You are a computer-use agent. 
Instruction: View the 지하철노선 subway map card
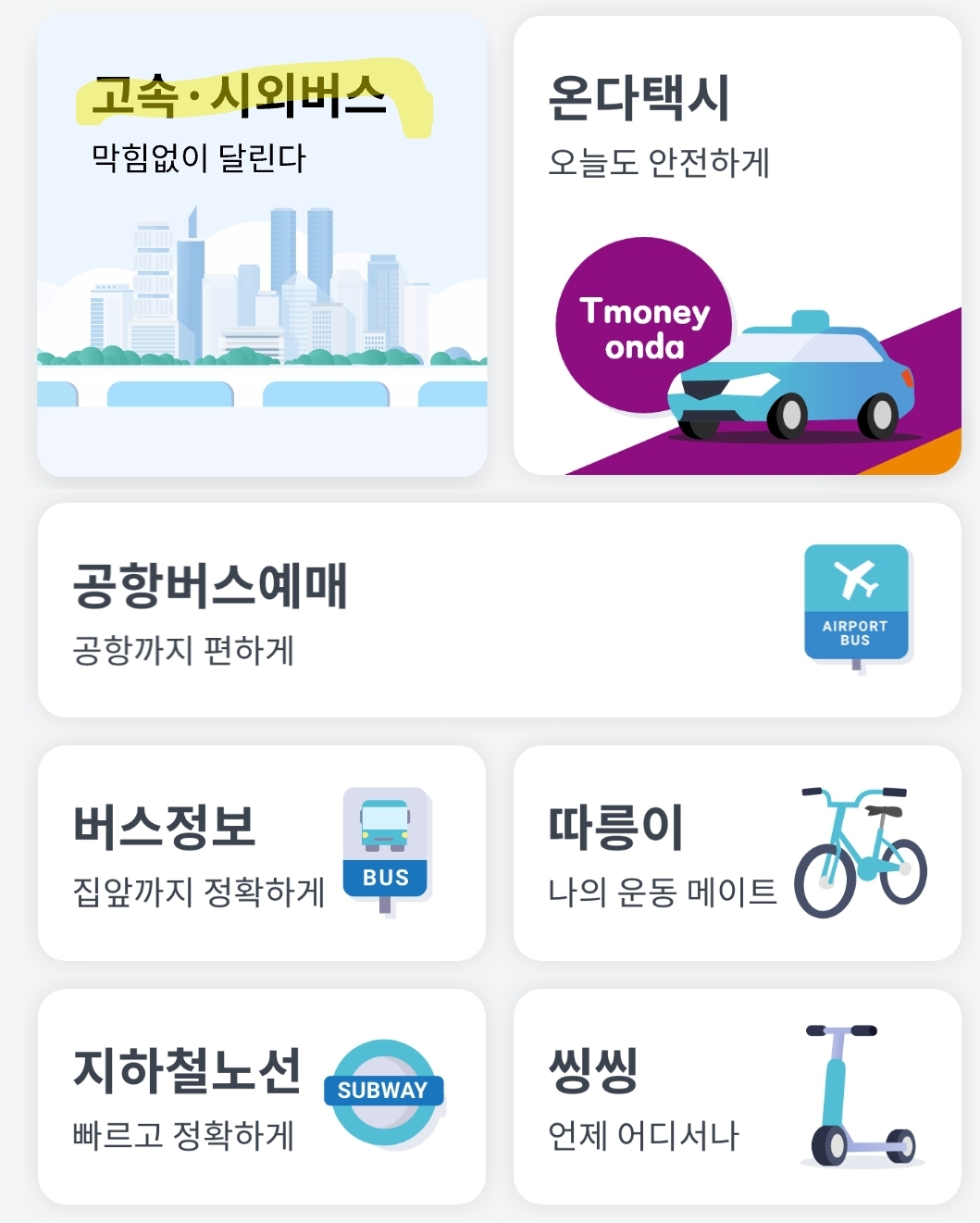[x=262, y=1096]
